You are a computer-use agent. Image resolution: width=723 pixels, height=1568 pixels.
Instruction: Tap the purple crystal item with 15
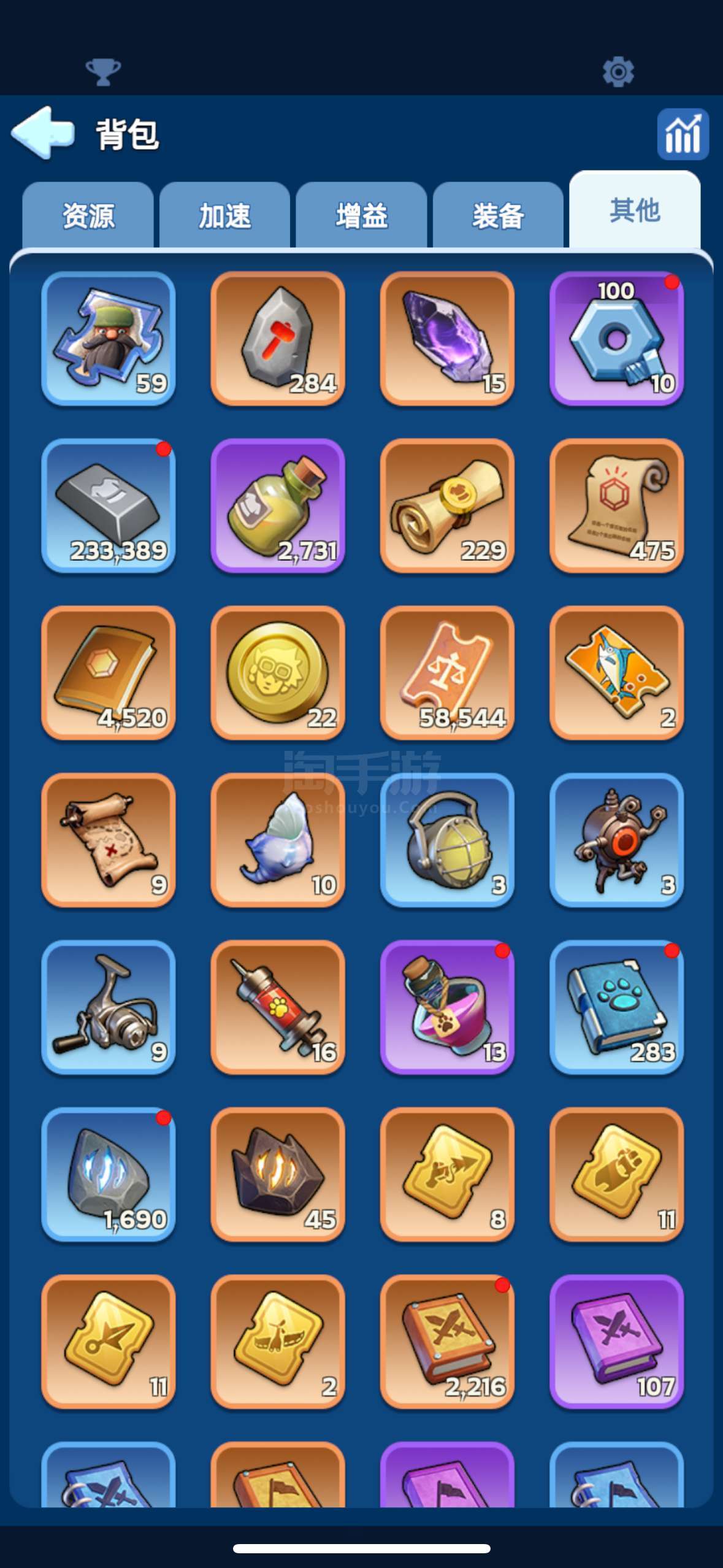[x=447, y=338]
